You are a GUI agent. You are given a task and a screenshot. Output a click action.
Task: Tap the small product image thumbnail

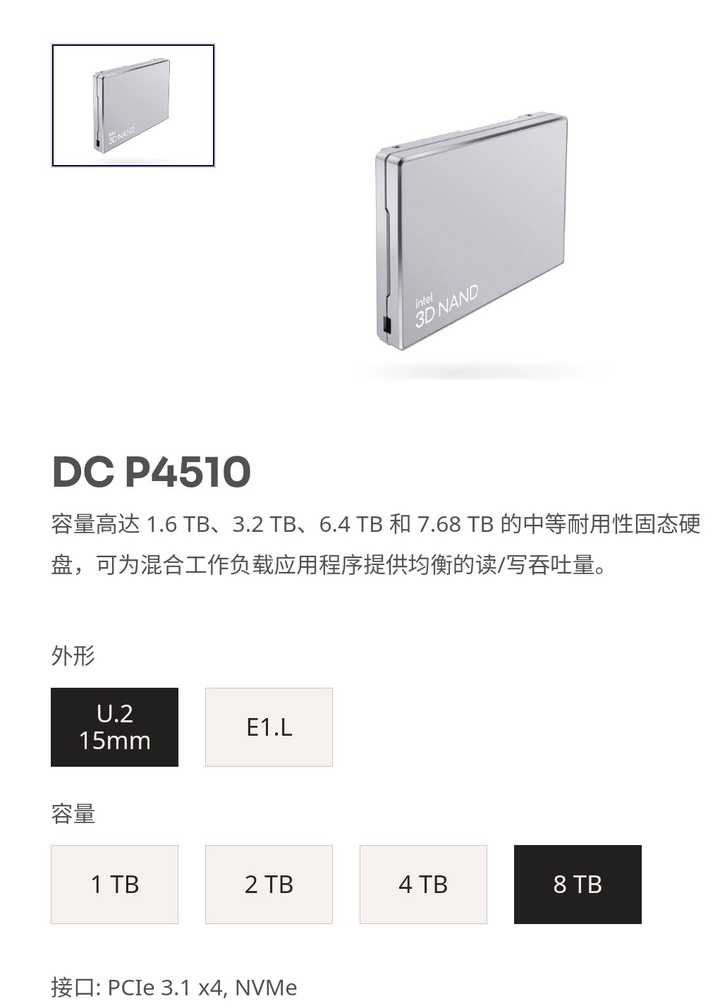click(x=133, y=105)
